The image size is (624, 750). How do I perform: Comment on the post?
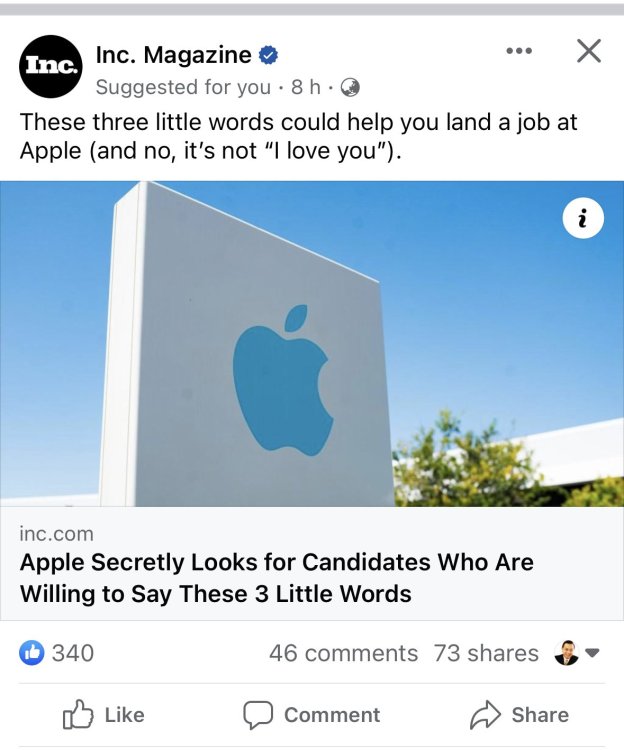click(x=312, y=714)
